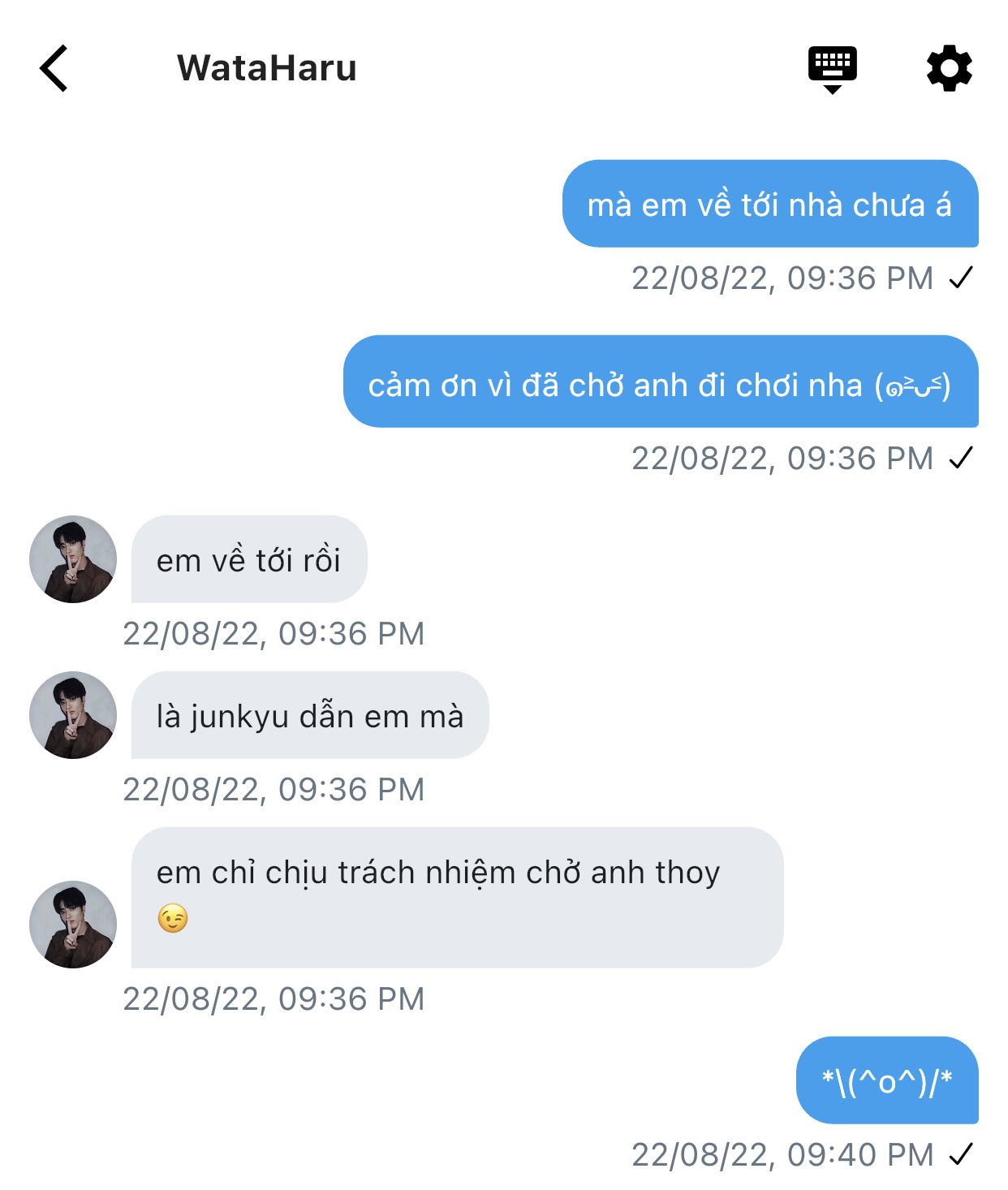
Task: Tap the avatar beside "em về tới rồi"
Action: (73, 559)
